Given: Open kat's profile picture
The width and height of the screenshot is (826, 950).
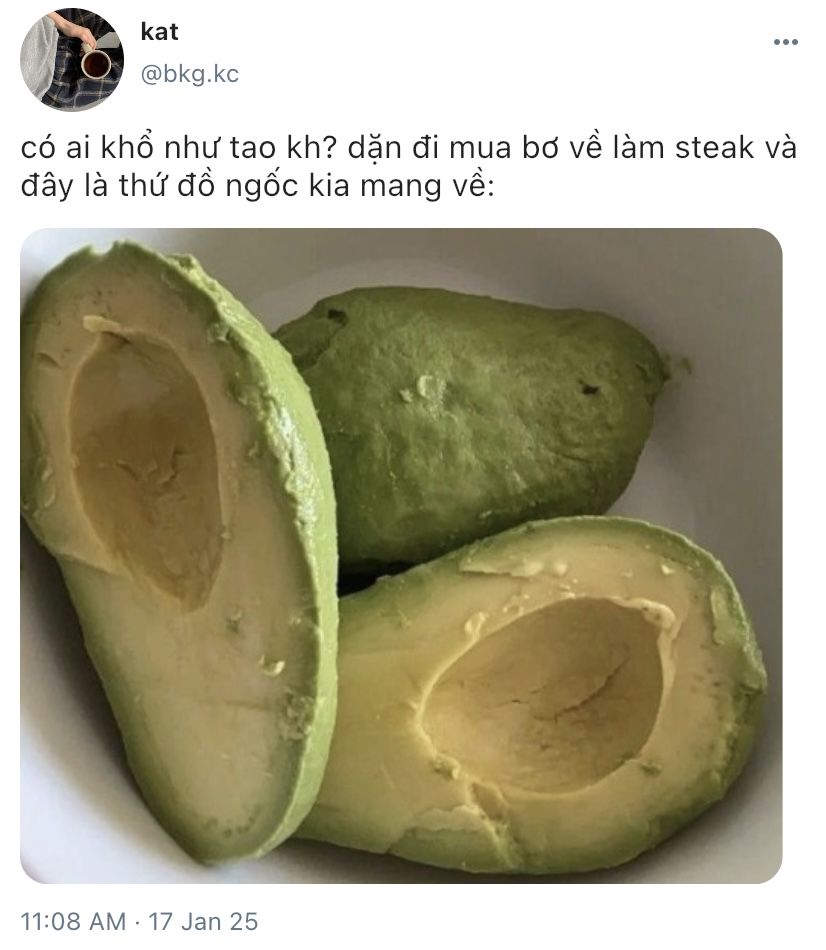Looking at the screenshot, I should pos(72,59).
